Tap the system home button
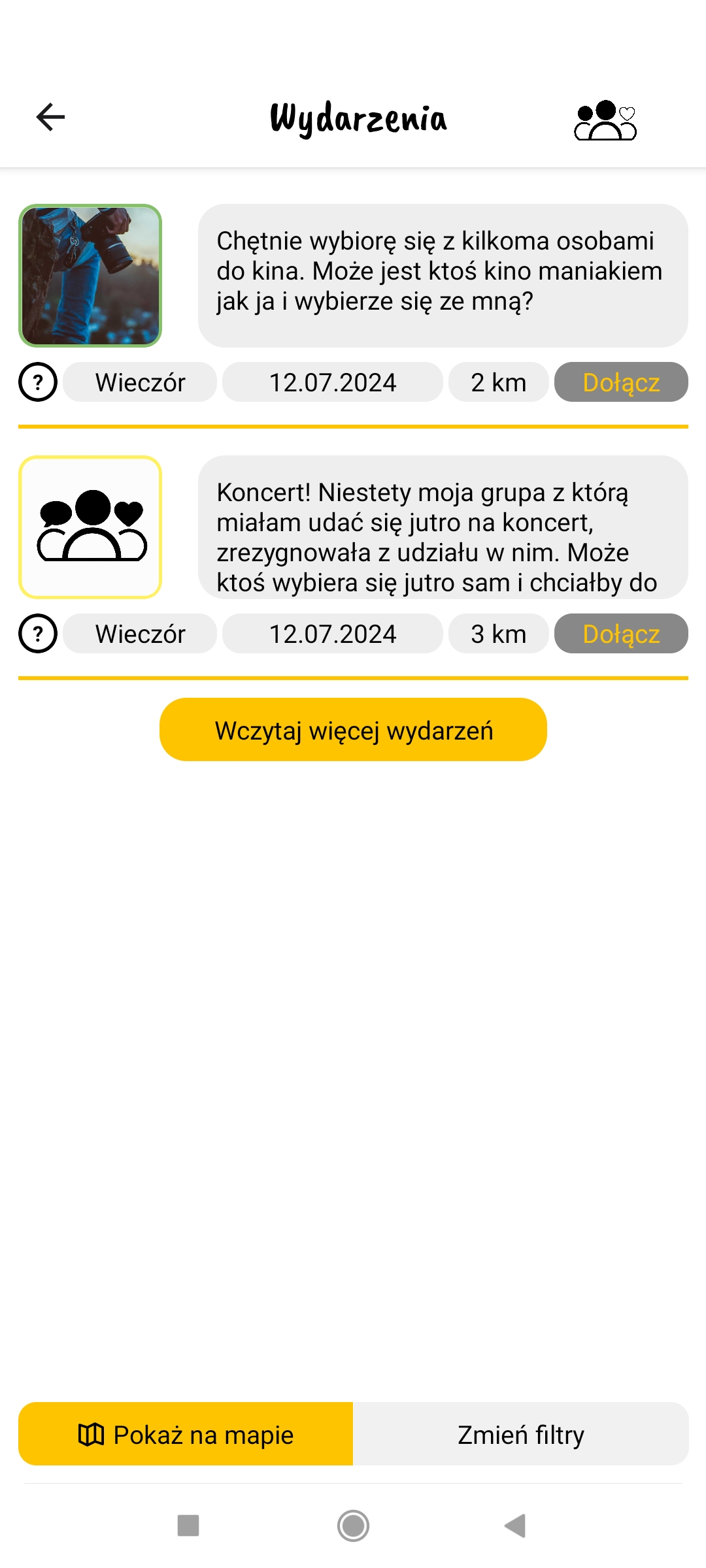The image size is (706, 1568). [353, 1526]
